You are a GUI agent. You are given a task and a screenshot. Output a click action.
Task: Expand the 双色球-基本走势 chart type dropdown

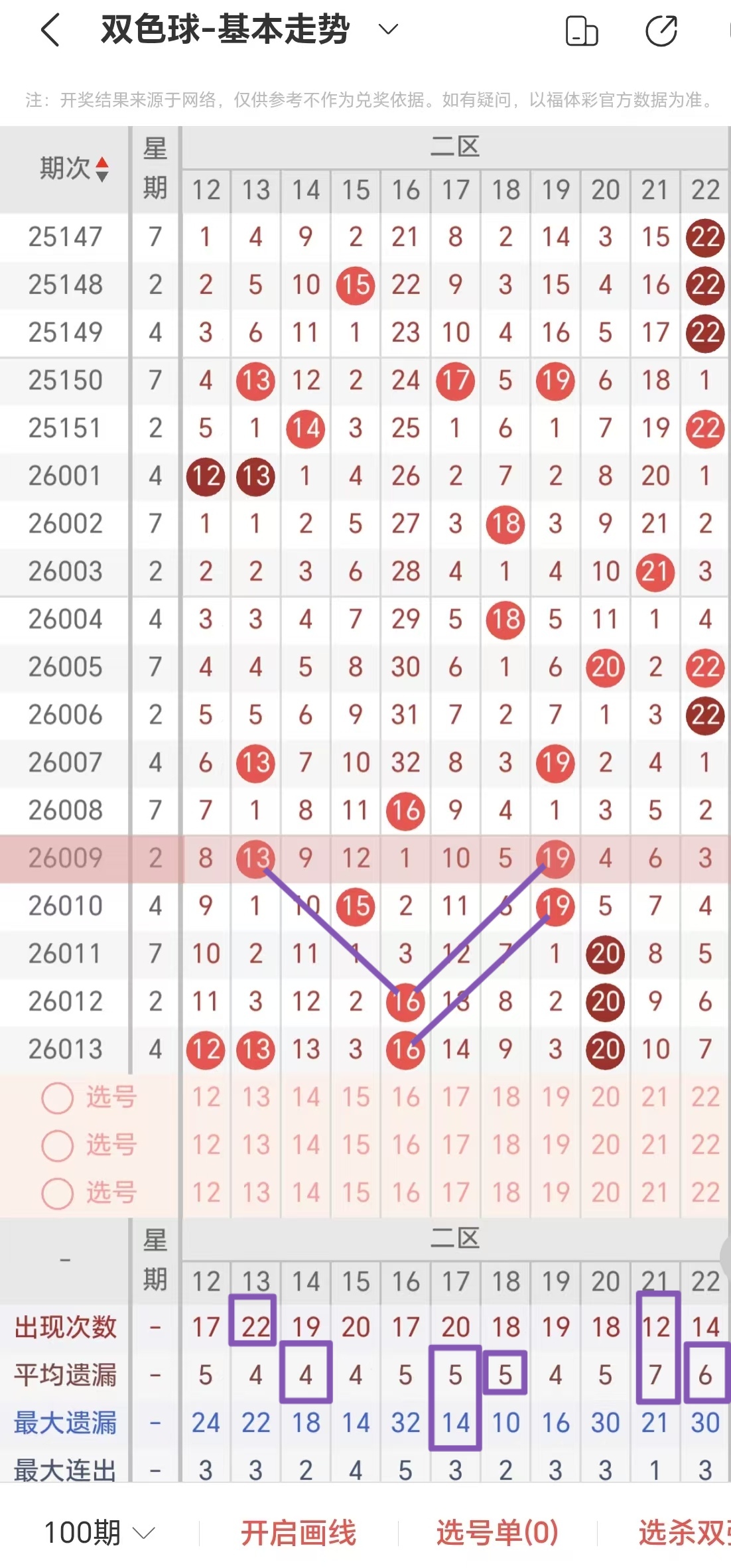pos(387,29)
